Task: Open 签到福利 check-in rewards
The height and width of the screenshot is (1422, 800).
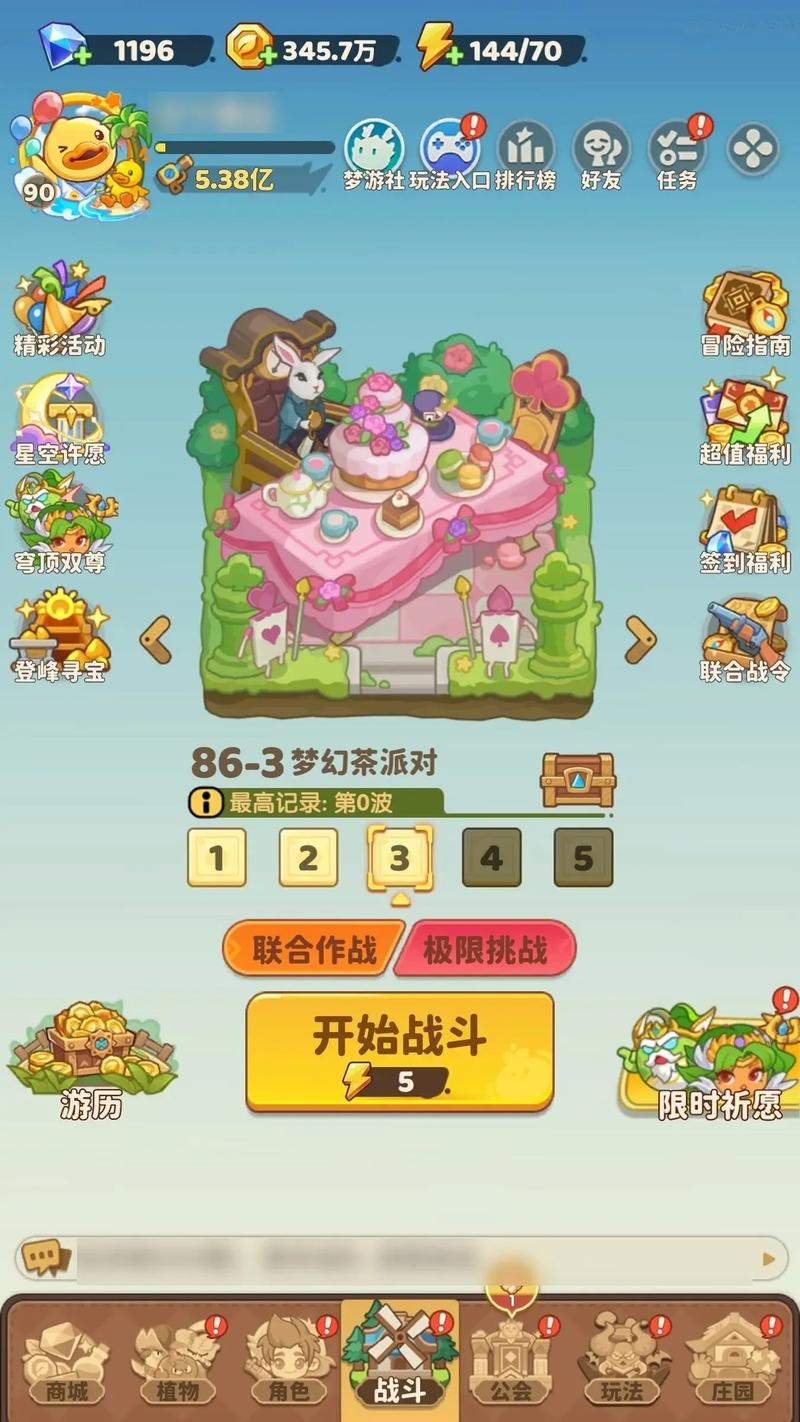Action: point(745,528)
